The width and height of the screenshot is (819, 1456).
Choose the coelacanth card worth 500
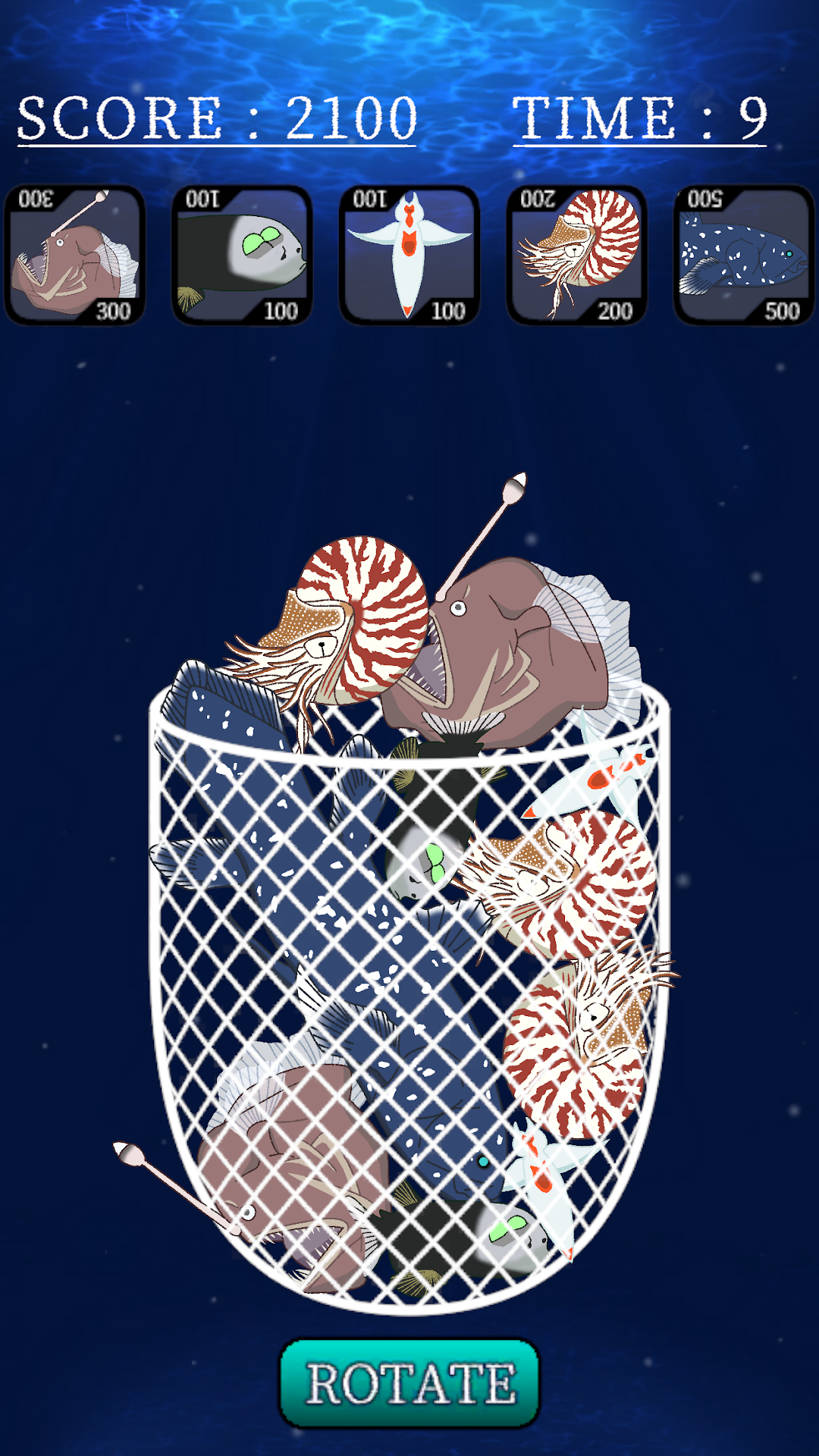pos(745,256)
